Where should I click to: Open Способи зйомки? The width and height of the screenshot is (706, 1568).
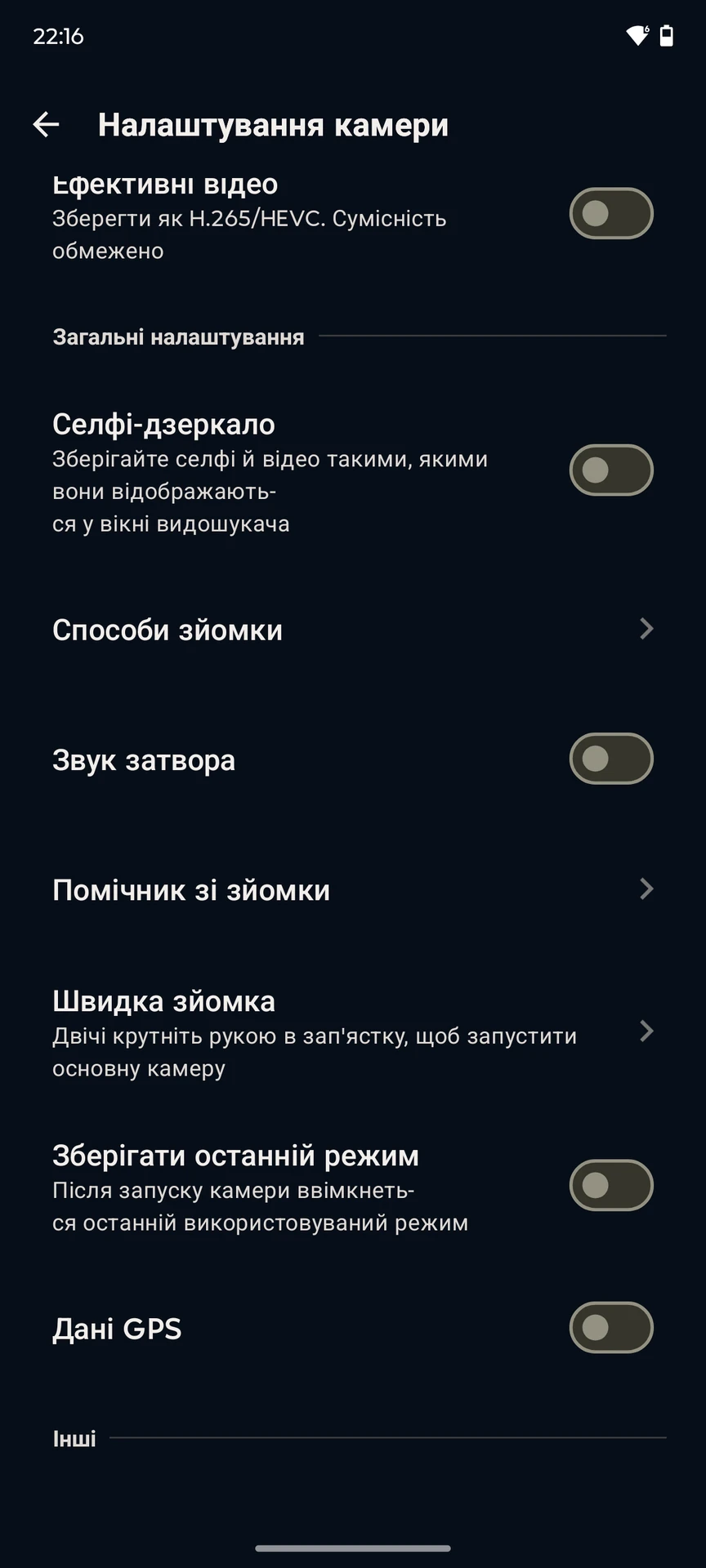pyautogui.click(x=351, y=630)
